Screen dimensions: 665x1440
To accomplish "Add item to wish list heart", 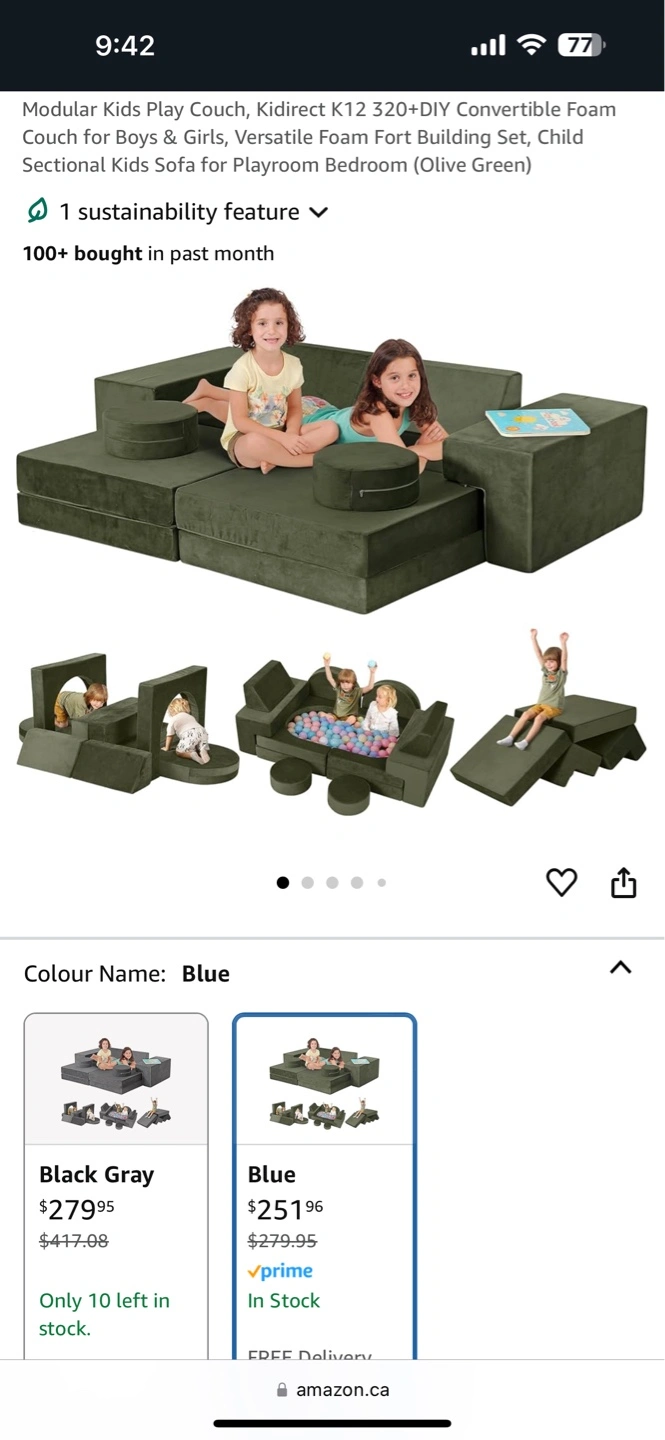I will click(x=561, y=882).
